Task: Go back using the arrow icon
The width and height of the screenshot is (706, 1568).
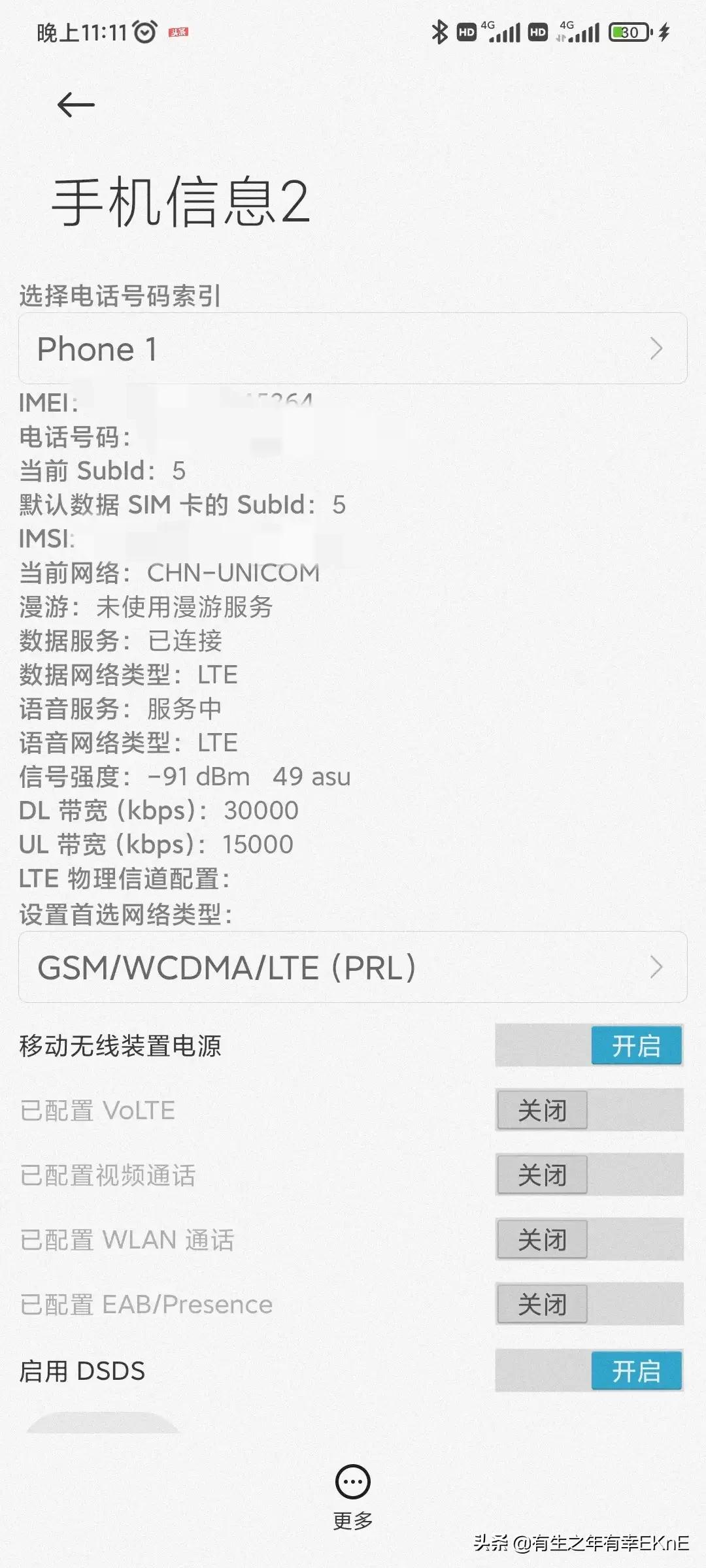Action: [76, 105]
